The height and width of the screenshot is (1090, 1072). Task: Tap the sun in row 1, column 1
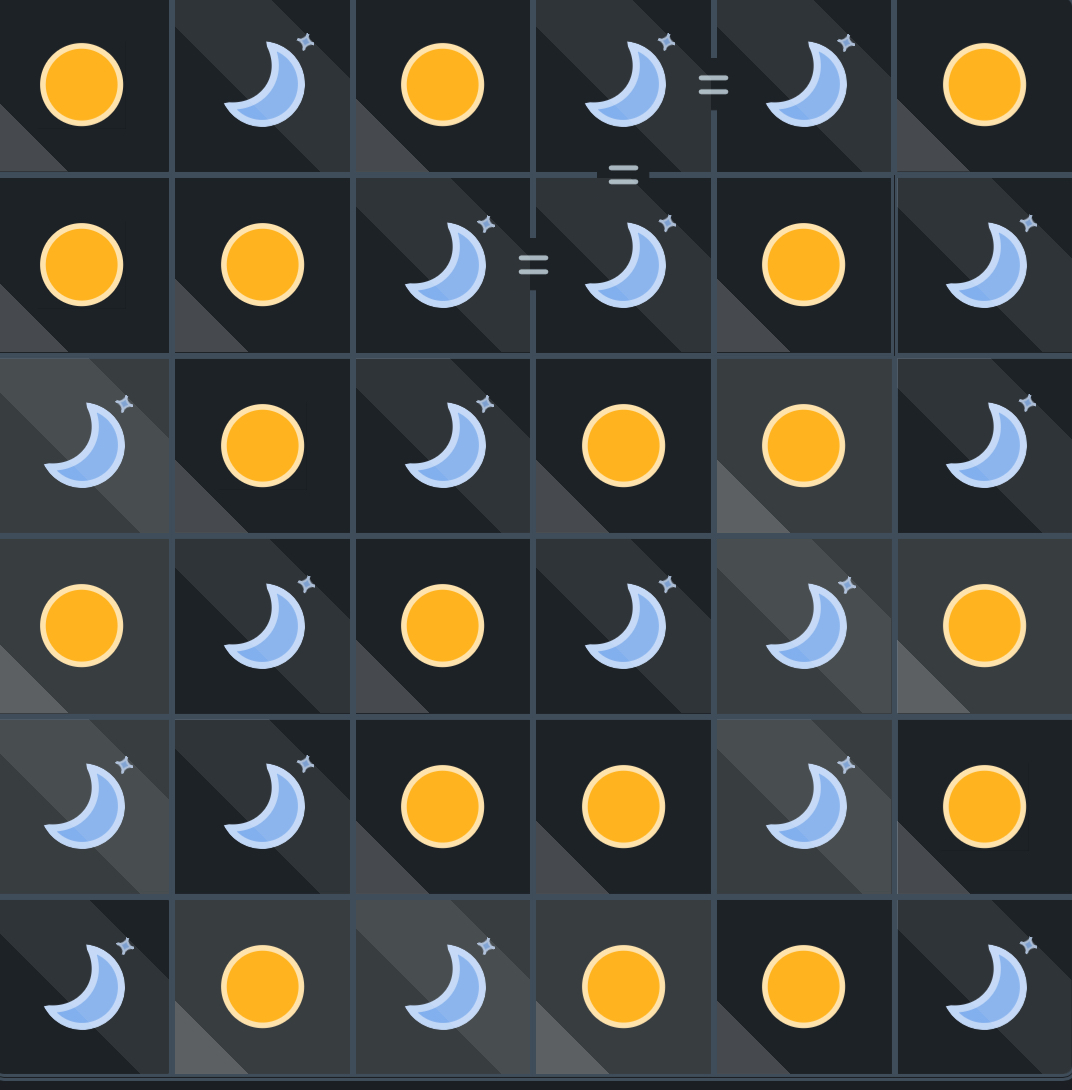[82, 85]
